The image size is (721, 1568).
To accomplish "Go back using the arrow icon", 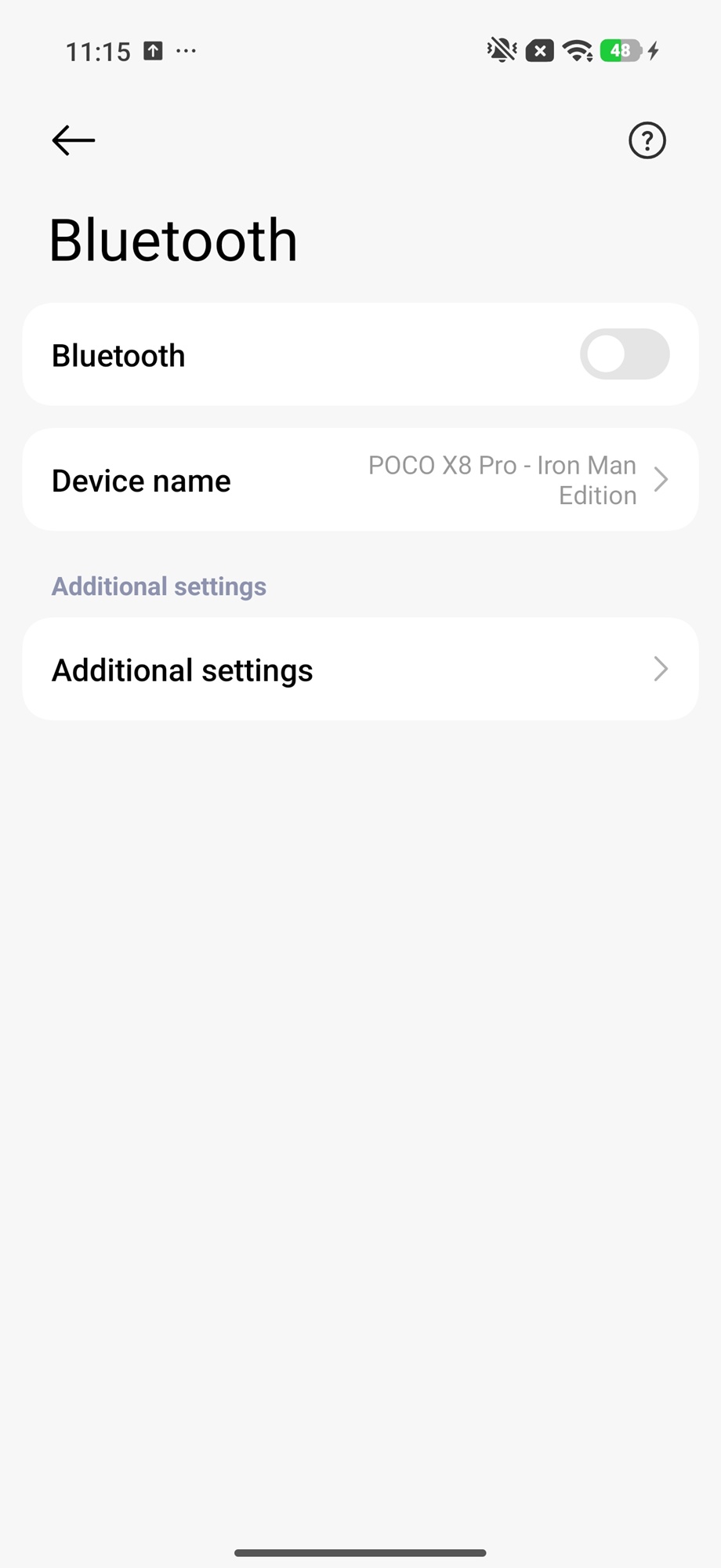I will point(73,141).
